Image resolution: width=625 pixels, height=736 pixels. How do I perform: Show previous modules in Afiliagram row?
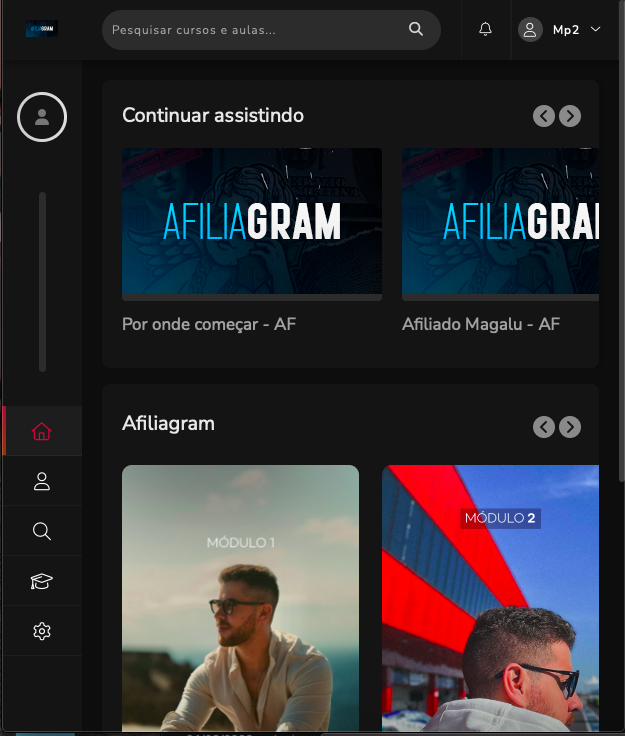pos(543,428)
